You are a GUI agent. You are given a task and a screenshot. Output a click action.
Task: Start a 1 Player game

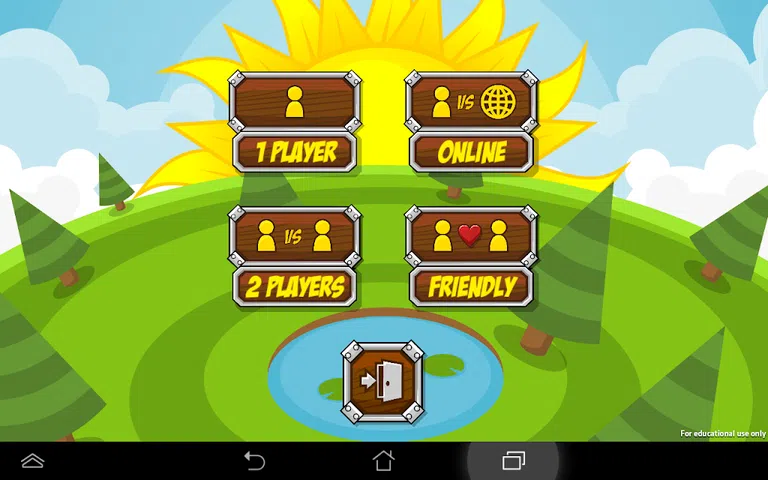pos(294,152)
